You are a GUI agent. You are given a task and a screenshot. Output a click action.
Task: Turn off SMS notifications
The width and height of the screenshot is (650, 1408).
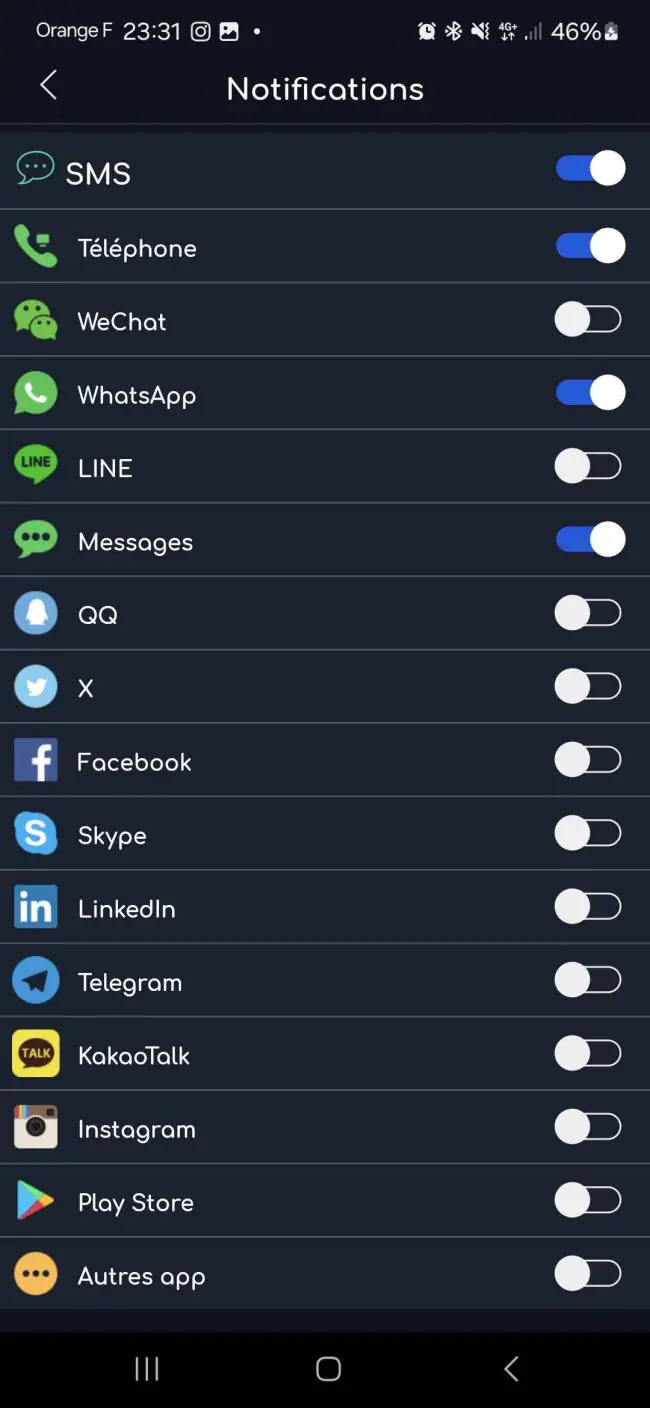point(590,168)
